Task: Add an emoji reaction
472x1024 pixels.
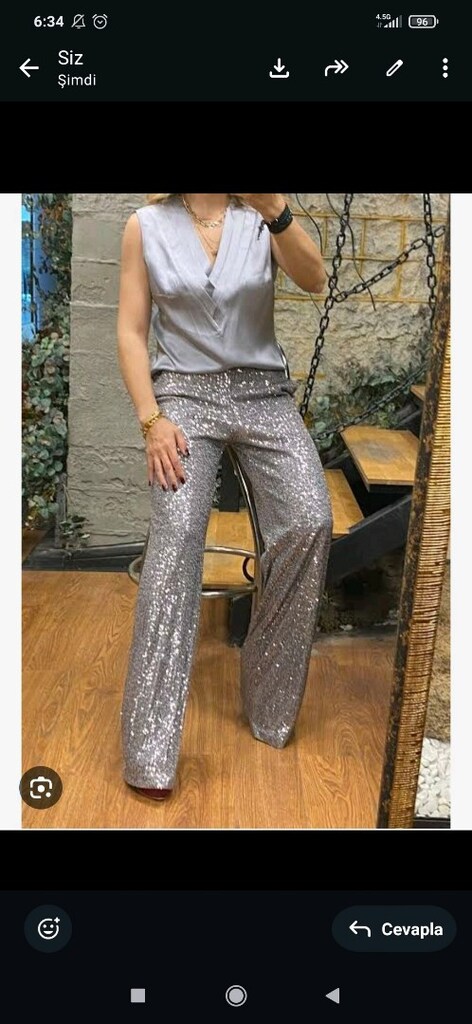Action: (x=48, y=929)
